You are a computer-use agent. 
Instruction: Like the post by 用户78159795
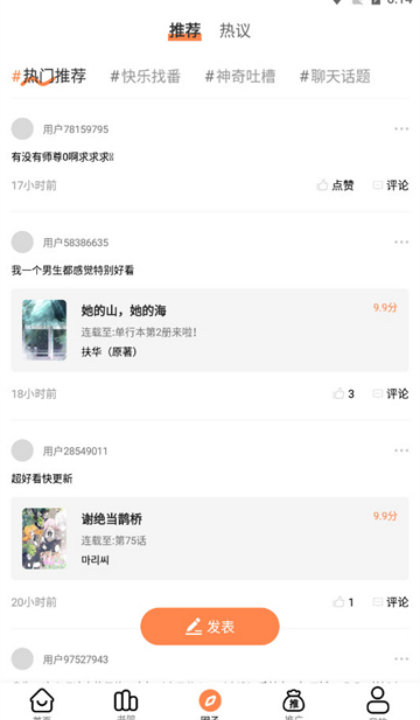[336, 185]
